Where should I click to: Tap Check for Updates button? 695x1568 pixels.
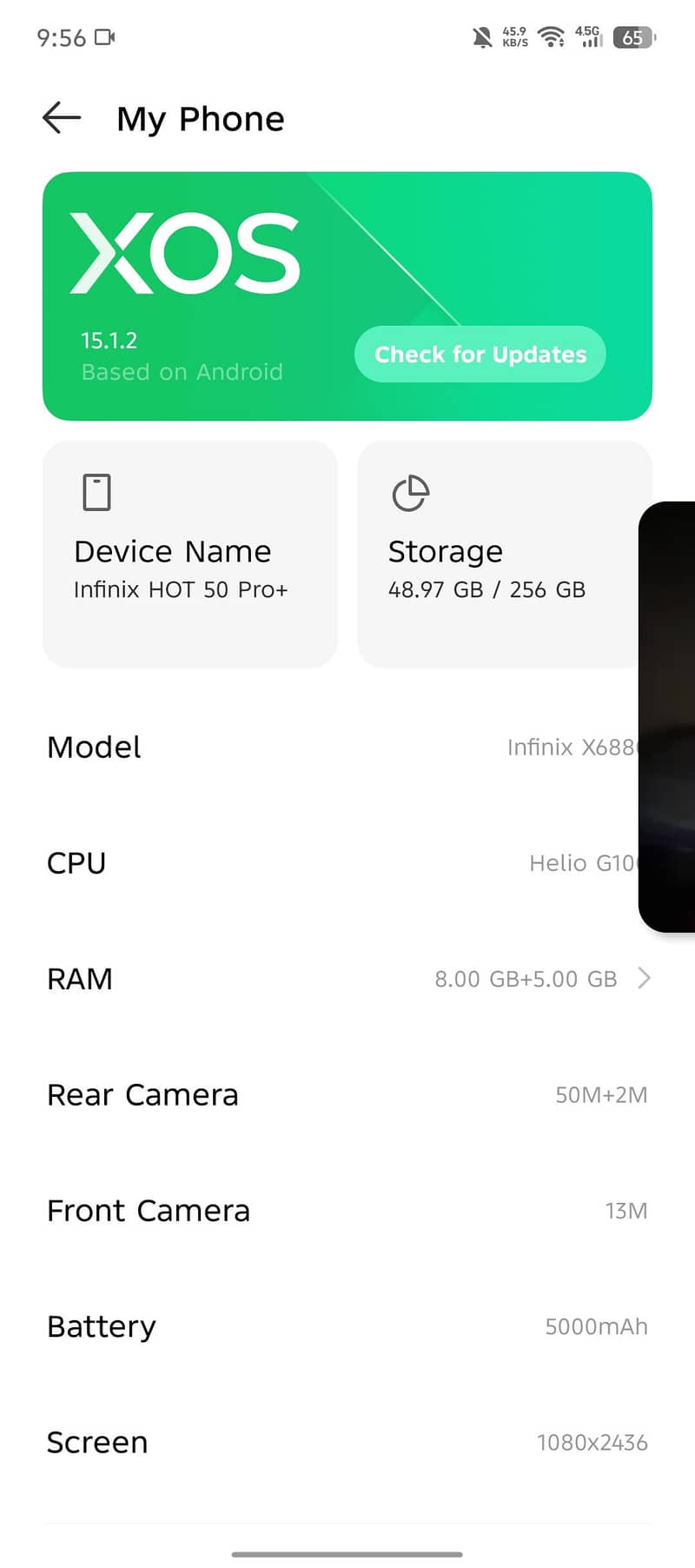pos(480,355)
